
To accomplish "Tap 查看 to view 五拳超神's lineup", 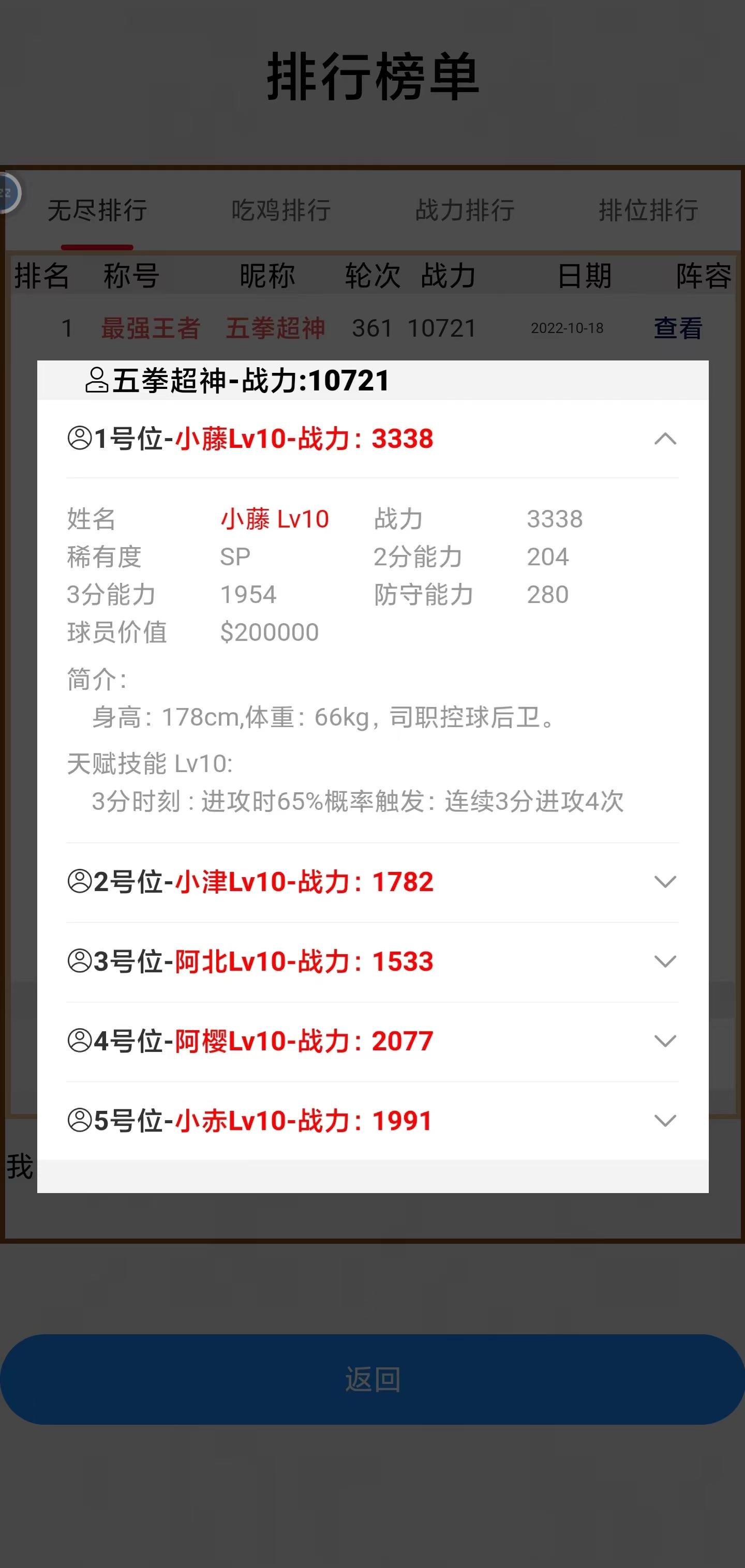I will point(677,329).
